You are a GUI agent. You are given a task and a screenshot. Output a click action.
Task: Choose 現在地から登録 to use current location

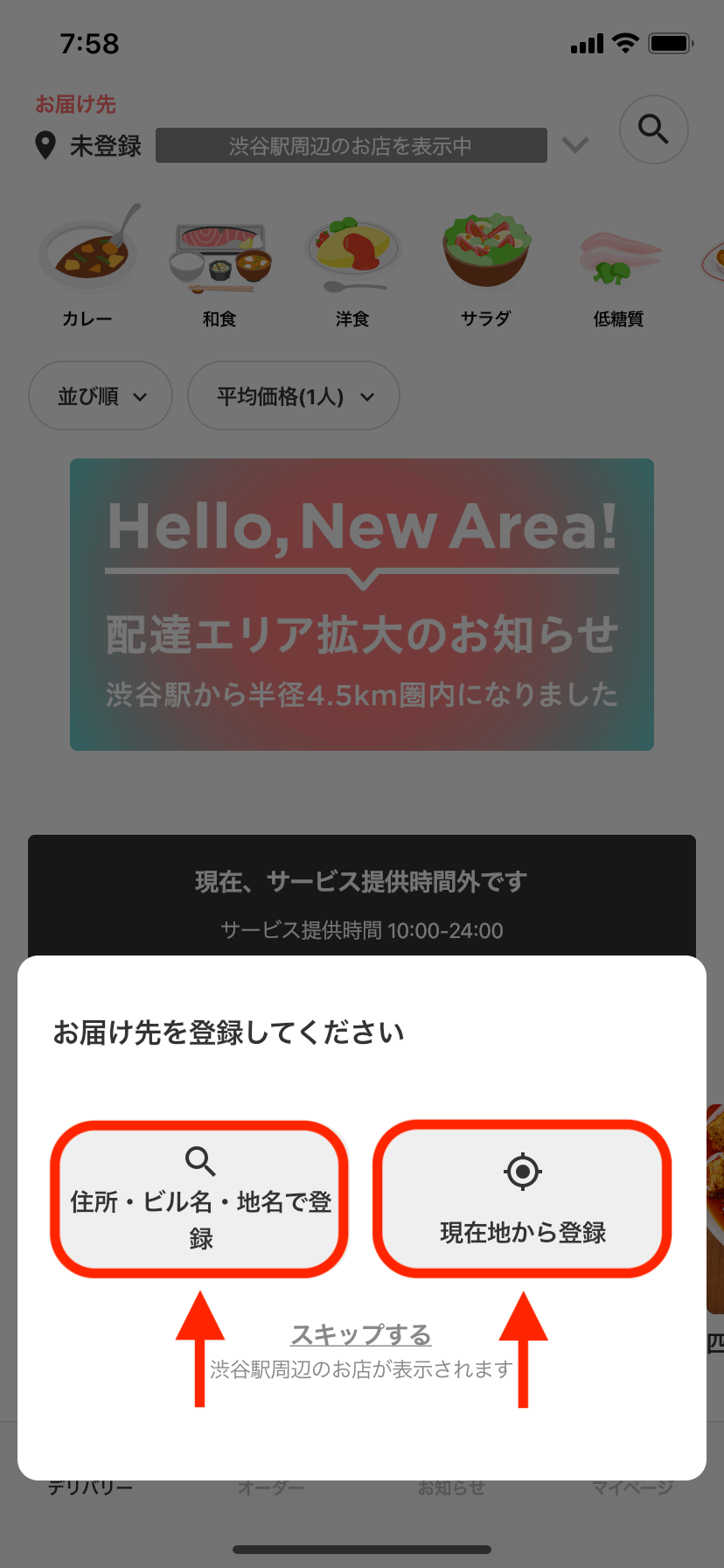click(x=523, y=1199)
